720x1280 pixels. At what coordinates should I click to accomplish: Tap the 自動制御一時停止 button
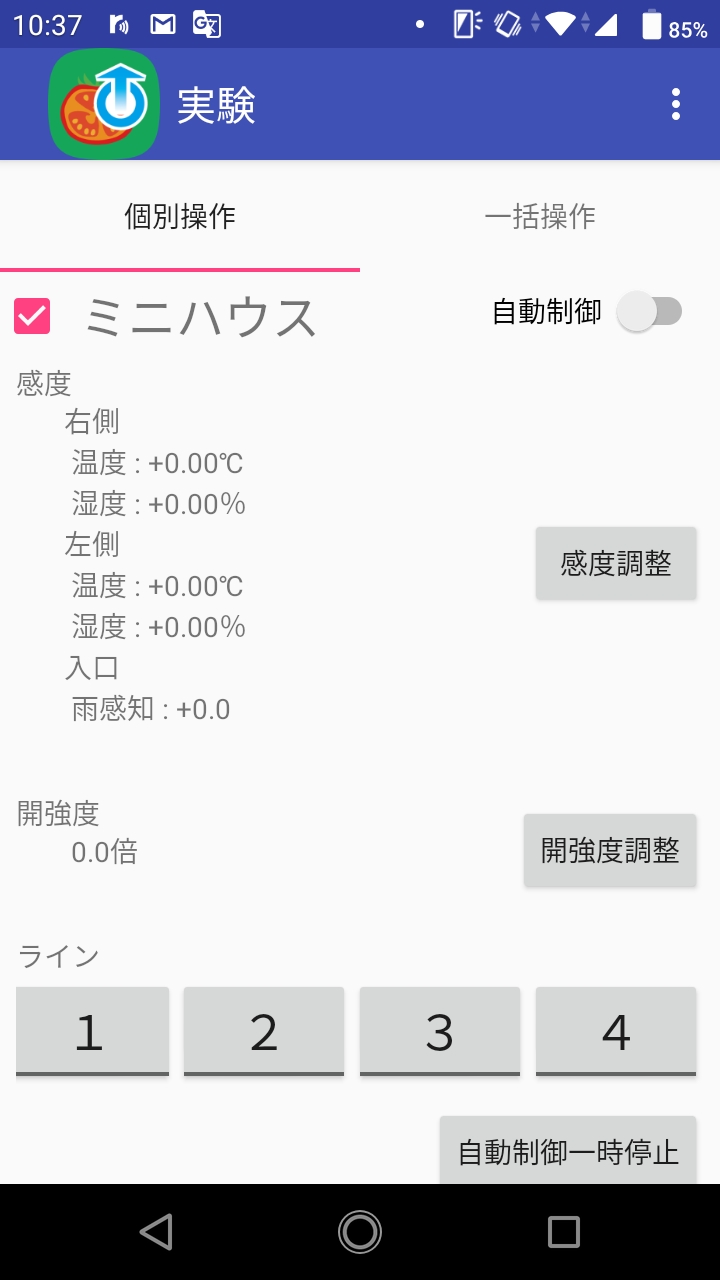click(x=568, y=1151)
